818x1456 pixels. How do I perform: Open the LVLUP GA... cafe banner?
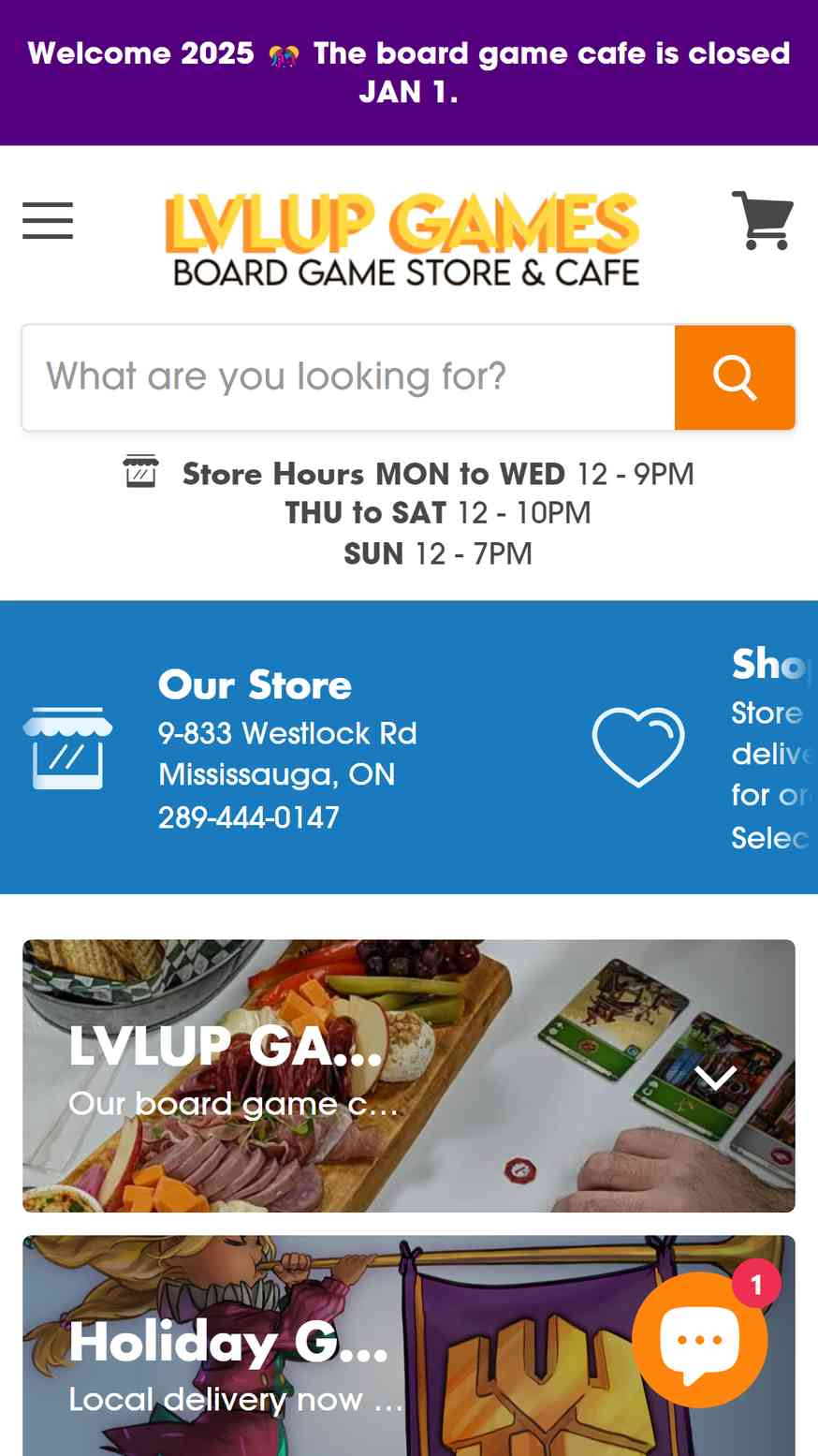(x=409, y=1076)
